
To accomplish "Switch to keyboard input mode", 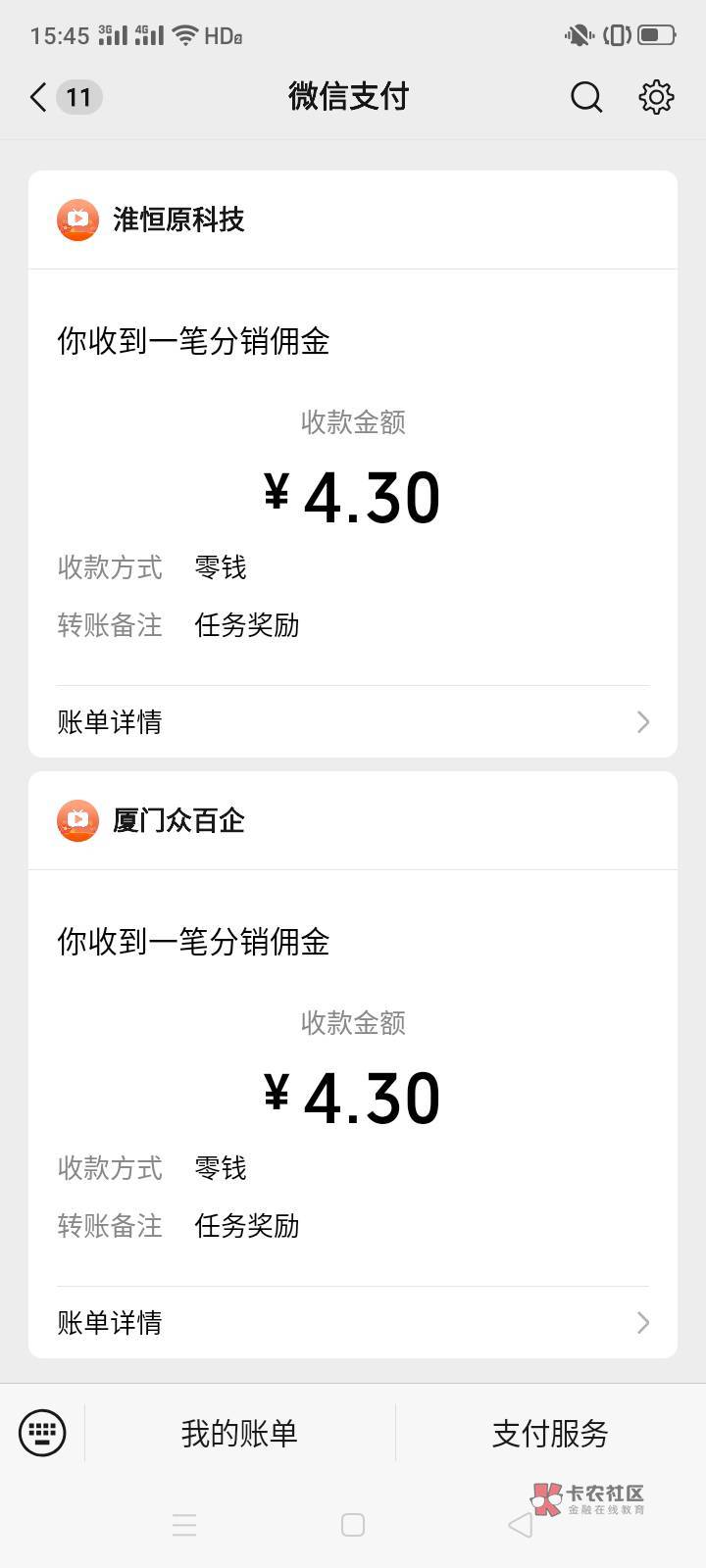I will (x=42, y=1433).
